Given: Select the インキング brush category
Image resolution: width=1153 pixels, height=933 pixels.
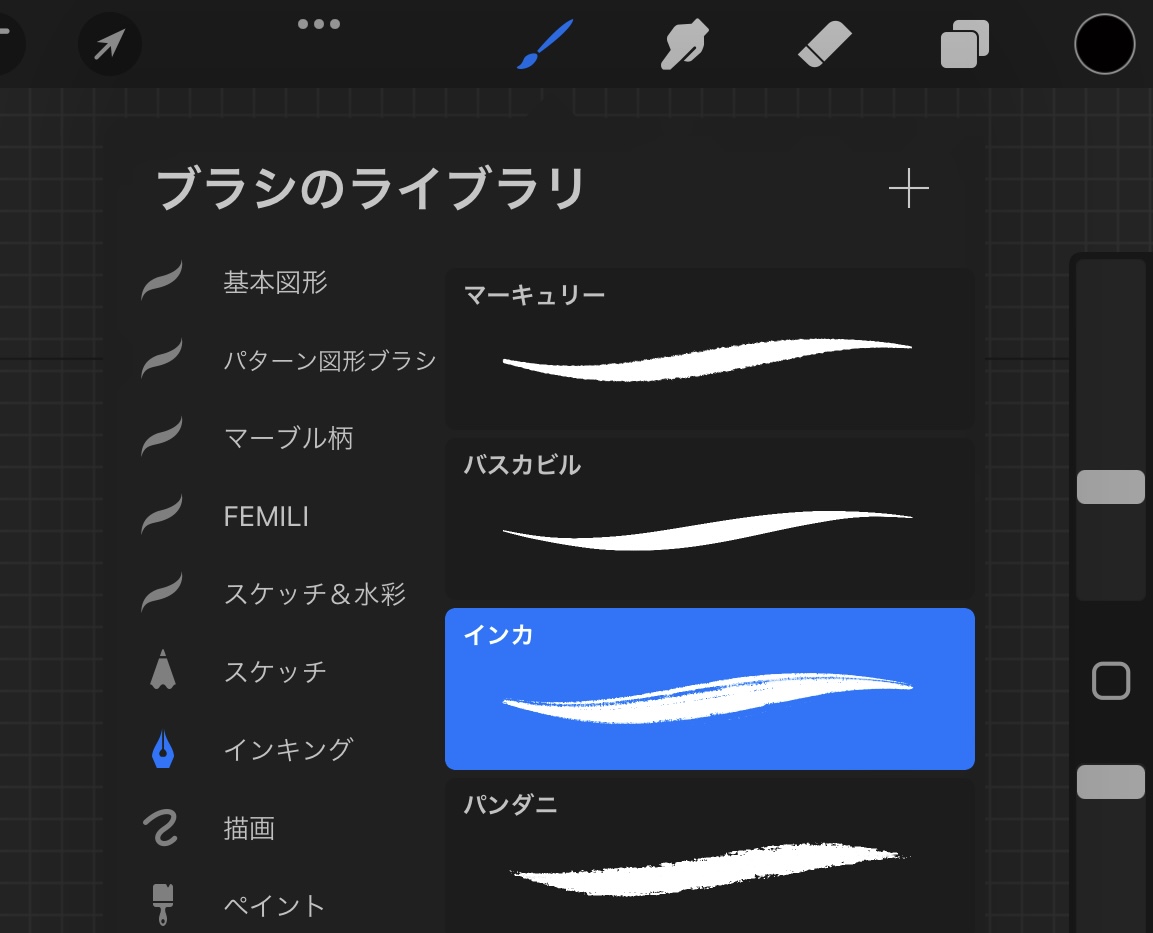Looking at the screenshot, I should pos(288,749).
